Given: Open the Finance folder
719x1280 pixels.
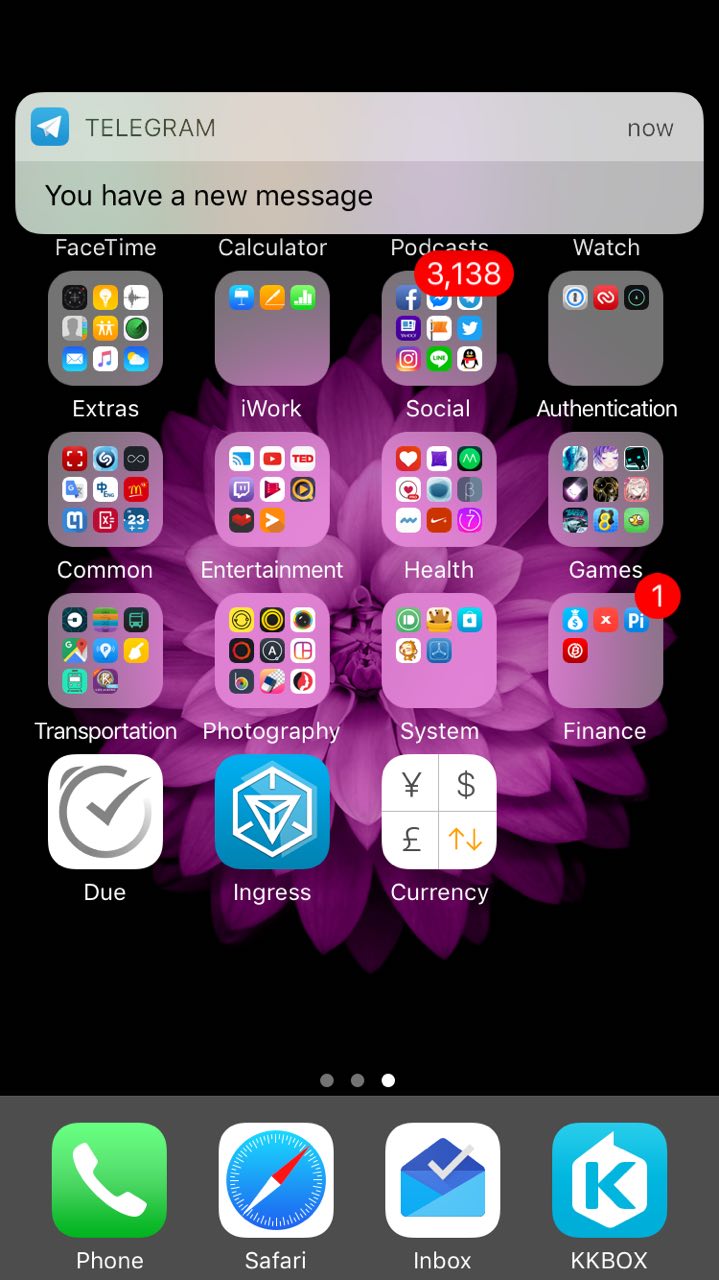Looking at the screenshot, I should [606, 650].
